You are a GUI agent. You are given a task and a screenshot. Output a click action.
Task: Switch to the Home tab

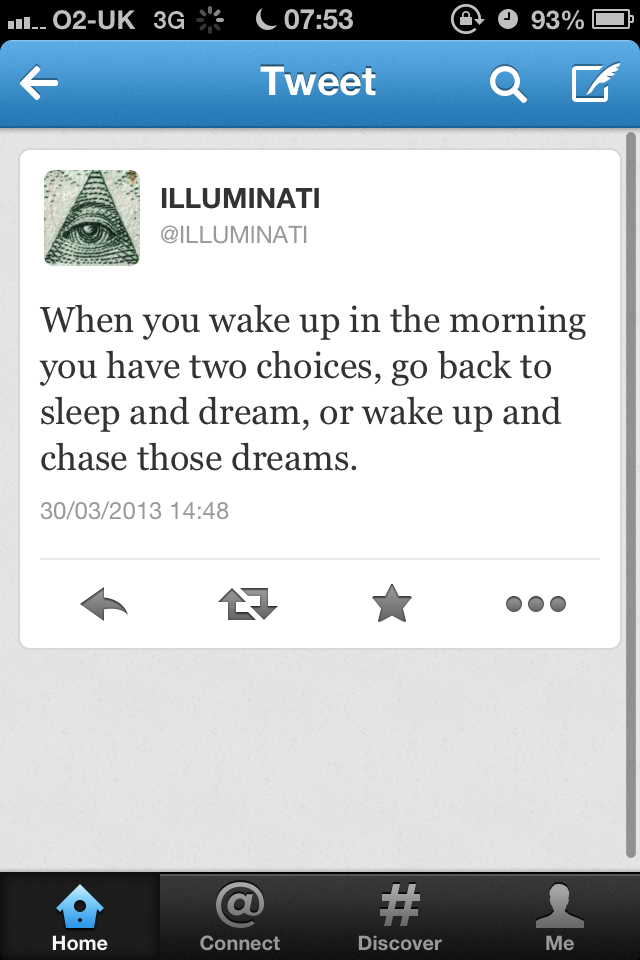pyautogui.click(x=80, y=918)
